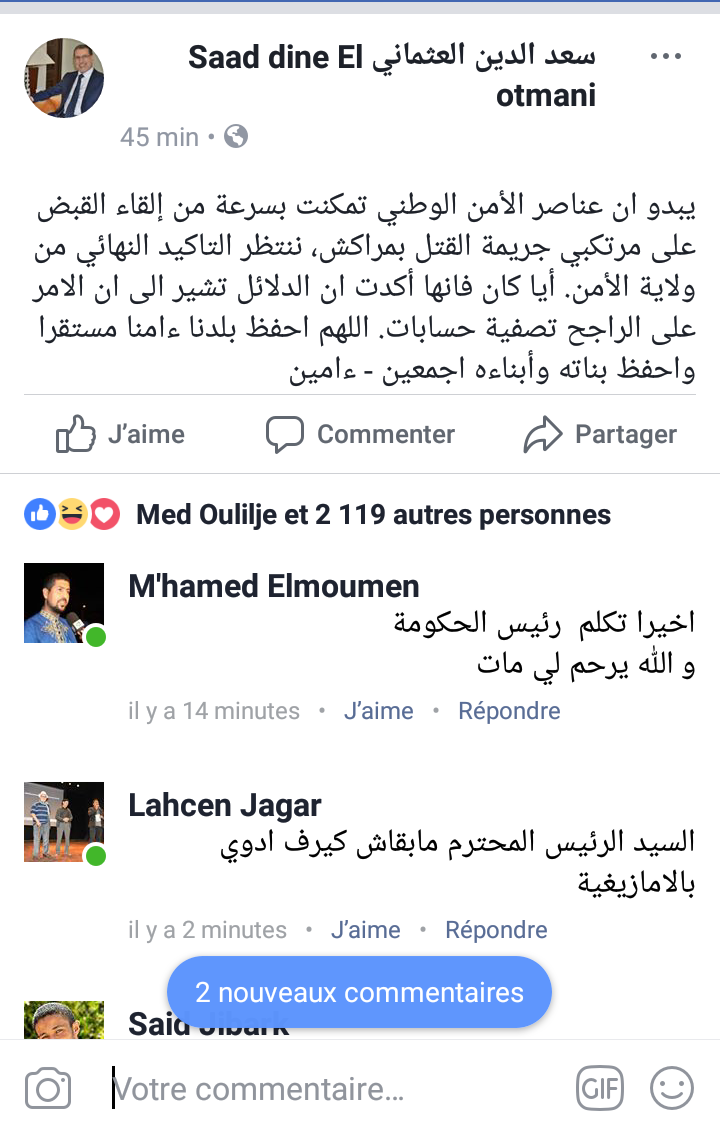View Lahcen Jagar's avatar photo
The width and height of the screenshot is (720, 1136).
pos(64,822)
